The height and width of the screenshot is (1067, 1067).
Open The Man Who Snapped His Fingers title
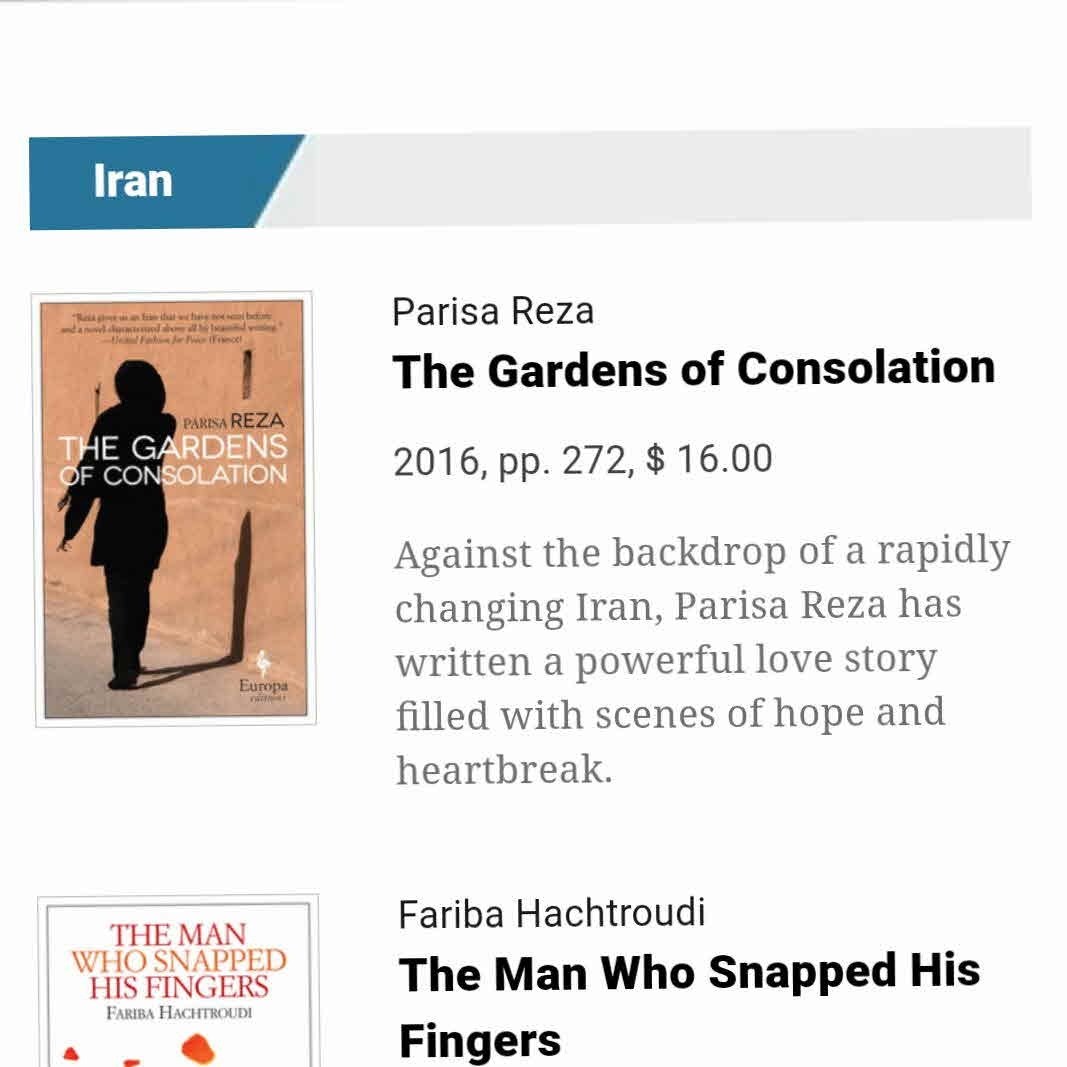point(688,1004)
